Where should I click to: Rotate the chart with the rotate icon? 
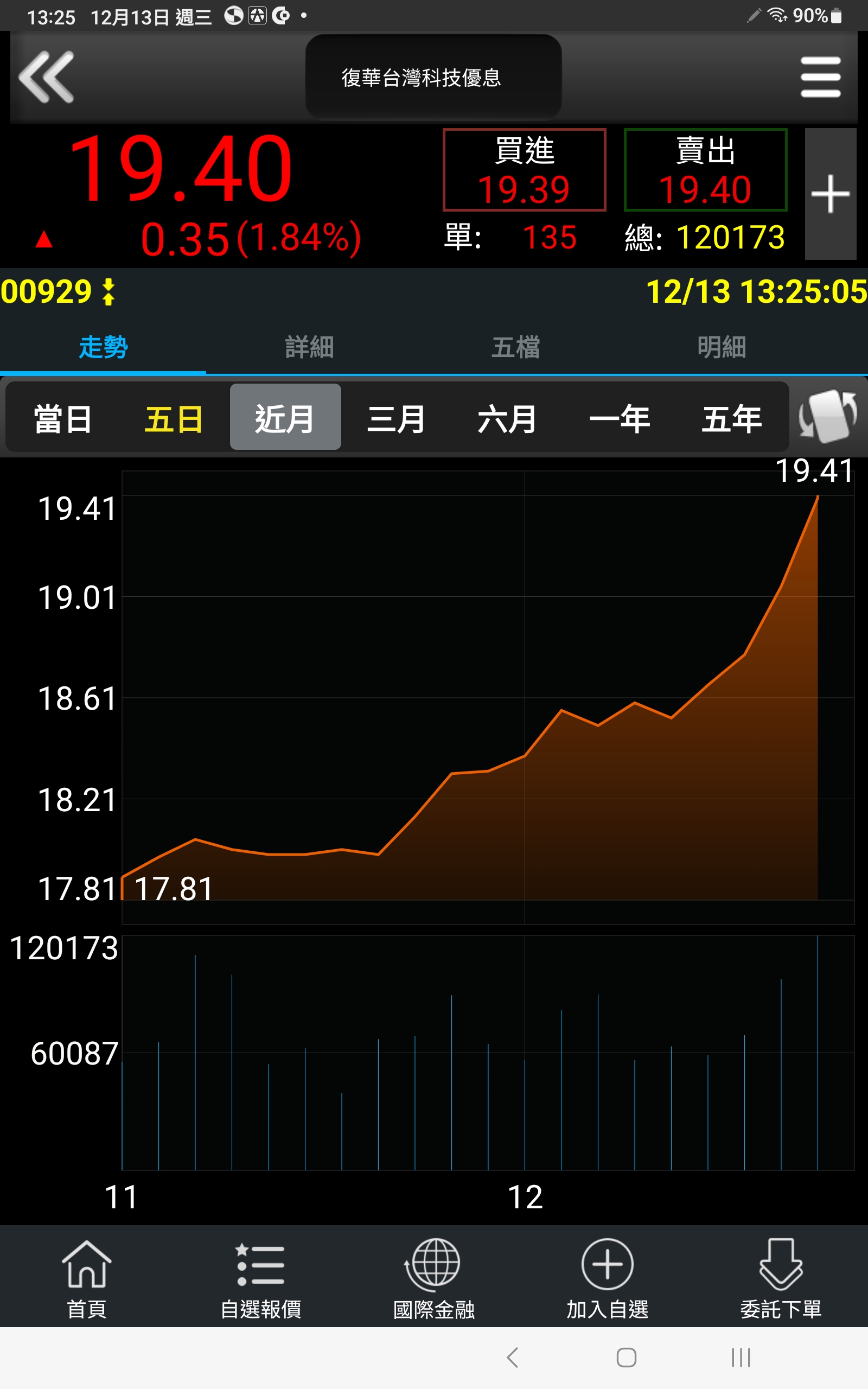pyautogui.click(x=828, y=417)
